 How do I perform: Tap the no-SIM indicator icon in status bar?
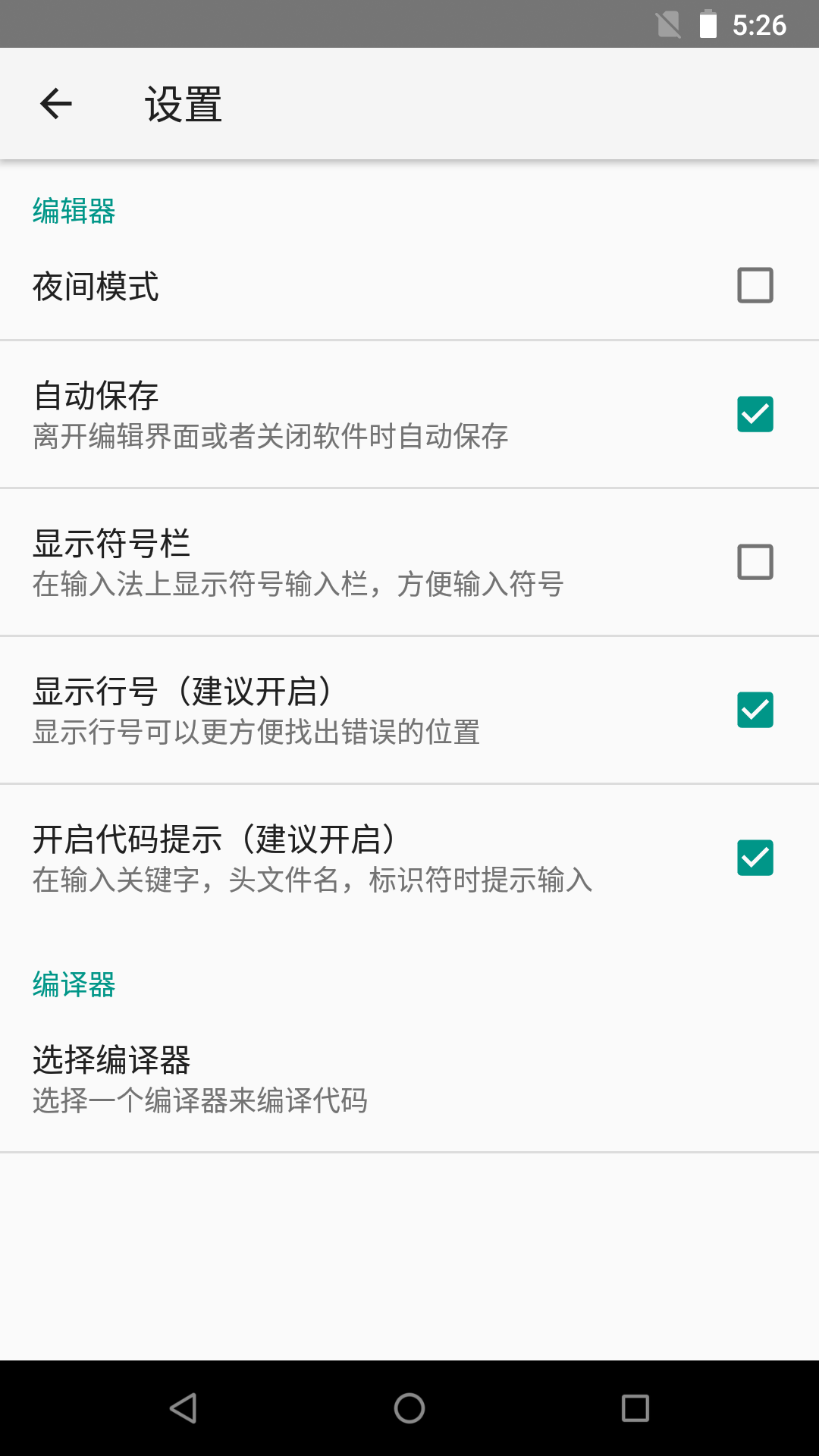tap(666, 25)
